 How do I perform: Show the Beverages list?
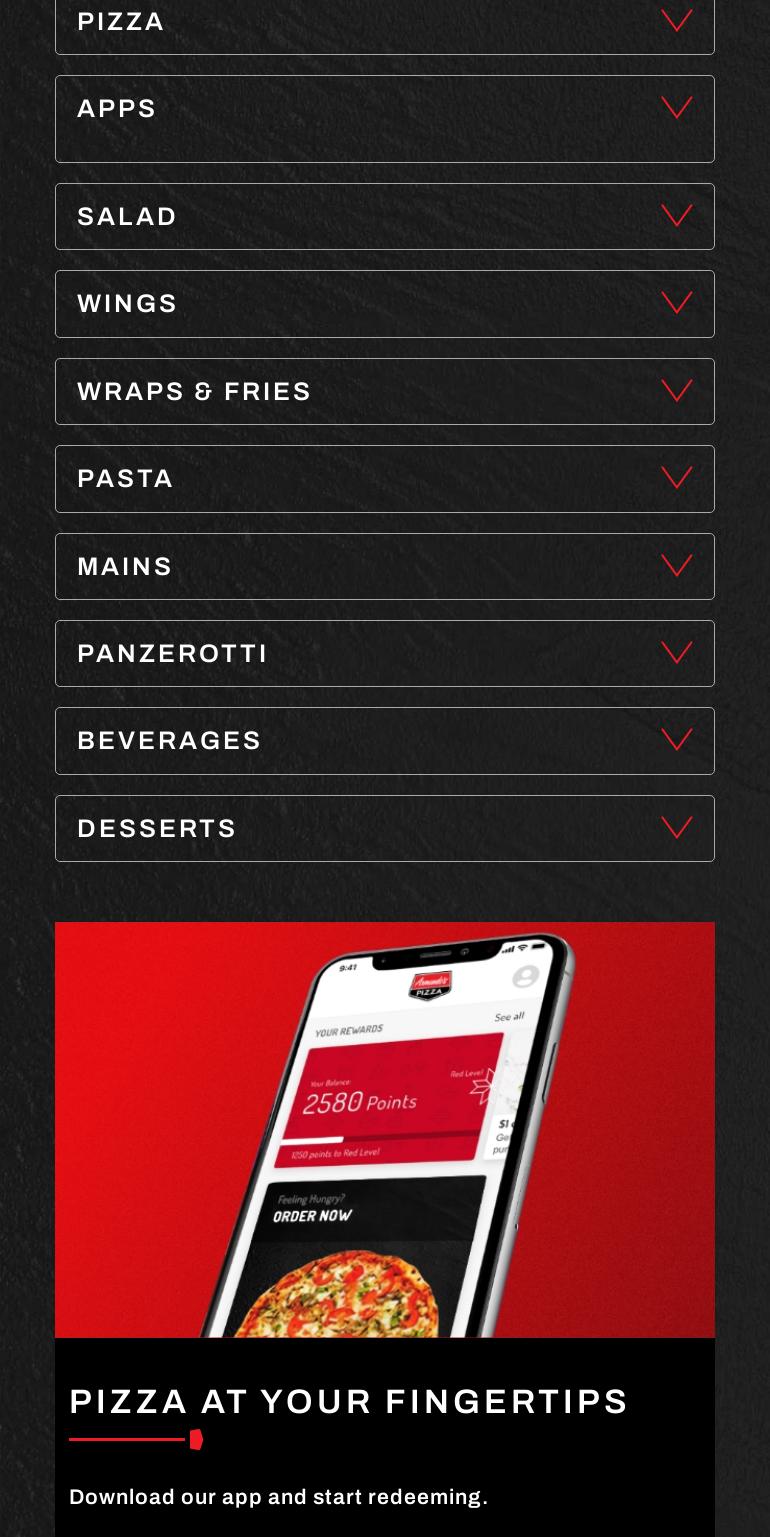click(384, 741)
